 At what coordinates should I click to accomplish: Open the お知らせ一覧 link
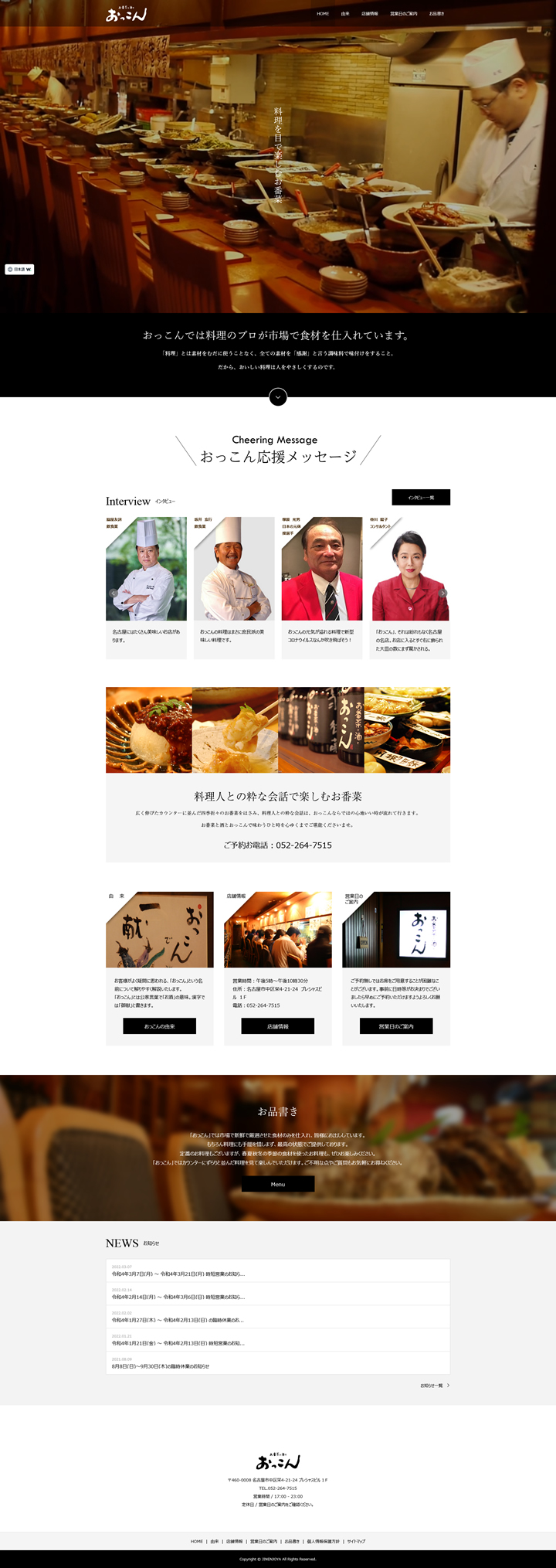pos(434,1386)
